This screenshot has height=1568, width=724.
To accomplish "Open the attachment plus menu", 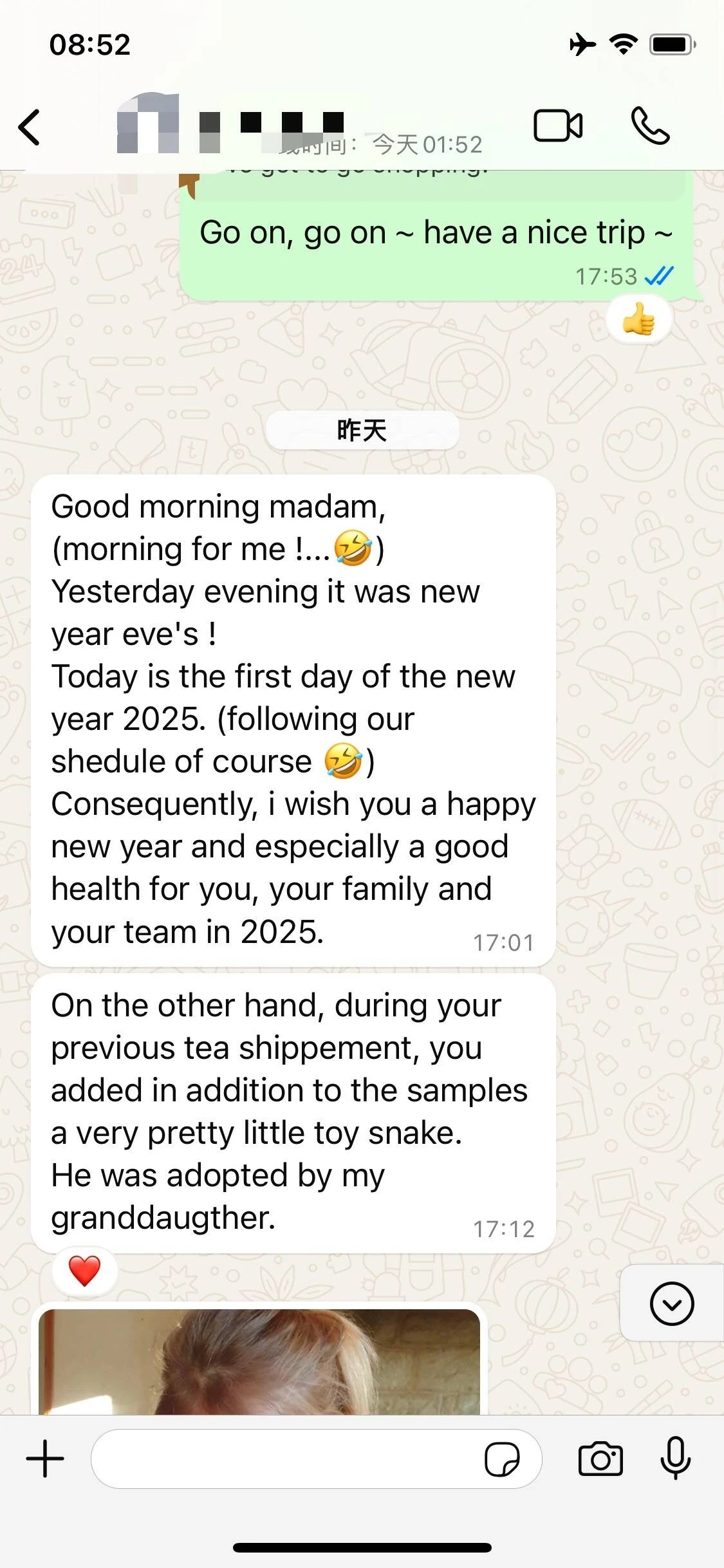I will pyautogui.click(x=45, y=1459).
